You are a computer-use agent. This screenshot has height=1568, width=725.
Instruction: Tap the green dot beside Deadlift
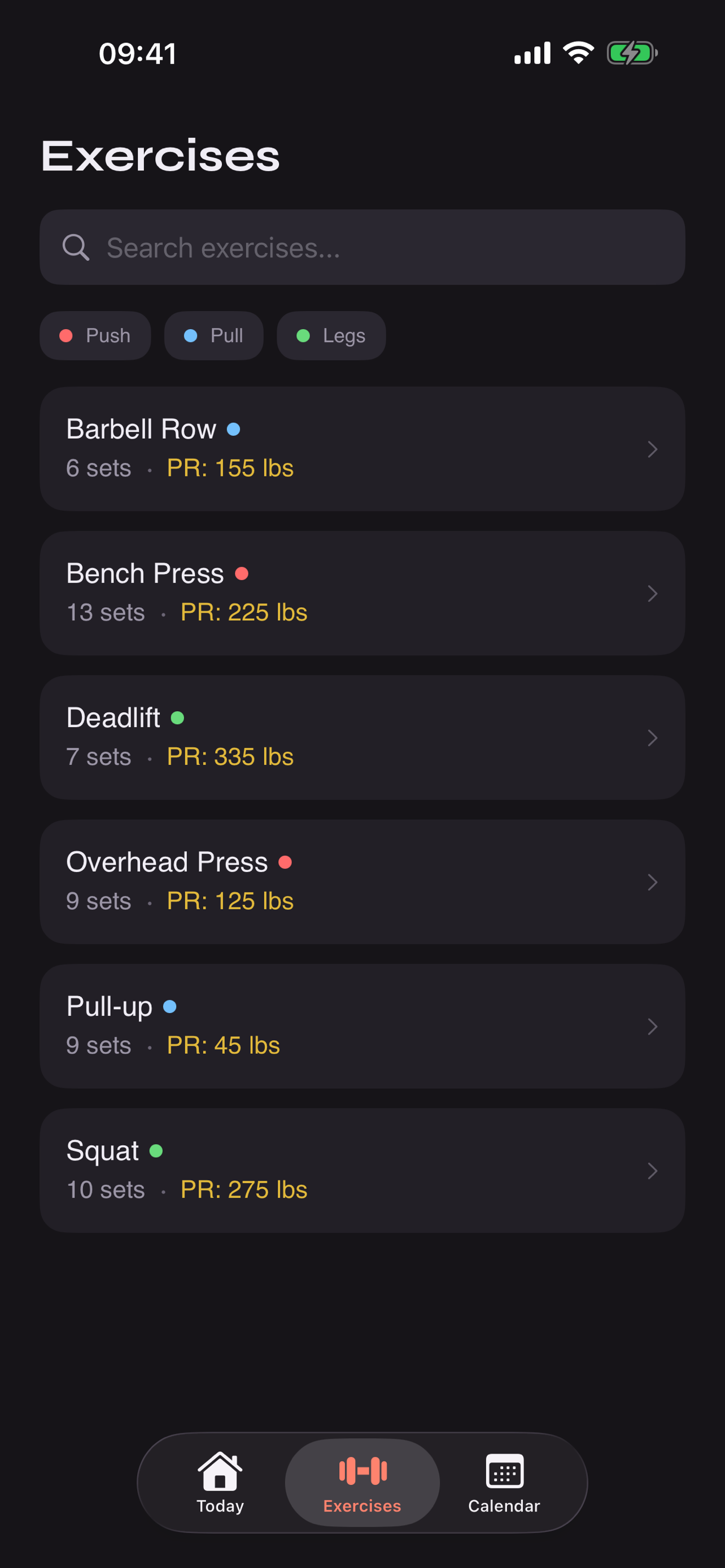point(178,717)
